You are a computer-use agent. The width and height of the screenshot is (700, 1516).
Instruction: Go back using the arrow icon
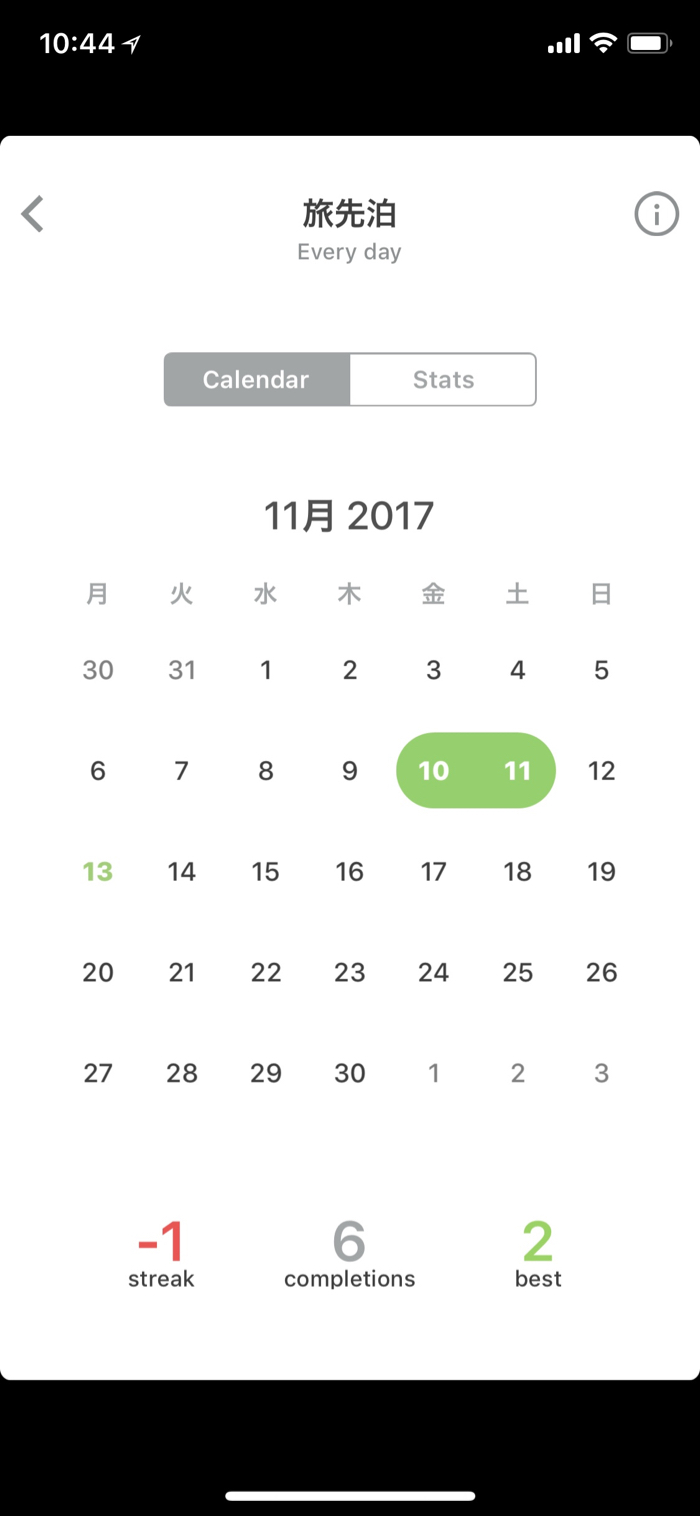[33, 214]
